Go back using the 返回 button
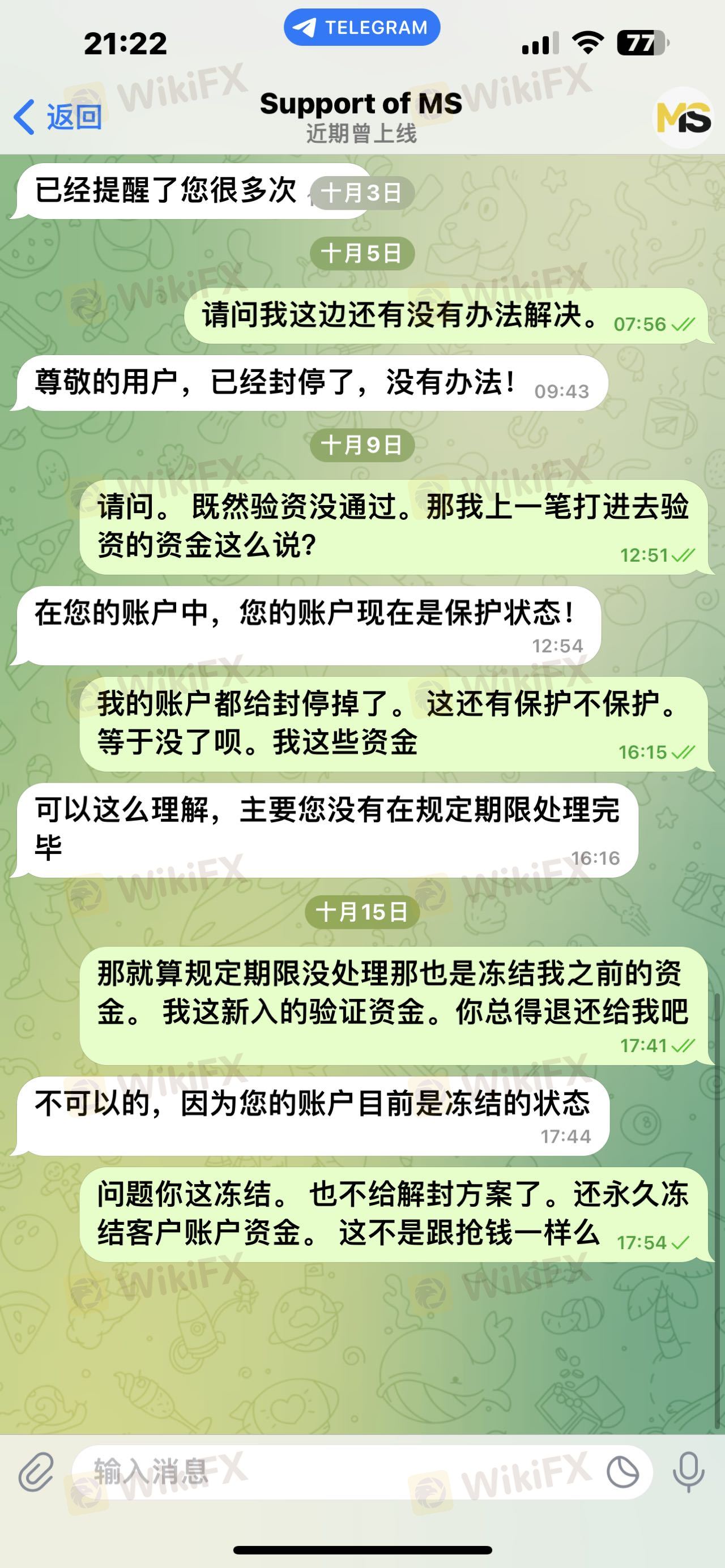This screenshot has width=725, height=1568. click(58, 116)
